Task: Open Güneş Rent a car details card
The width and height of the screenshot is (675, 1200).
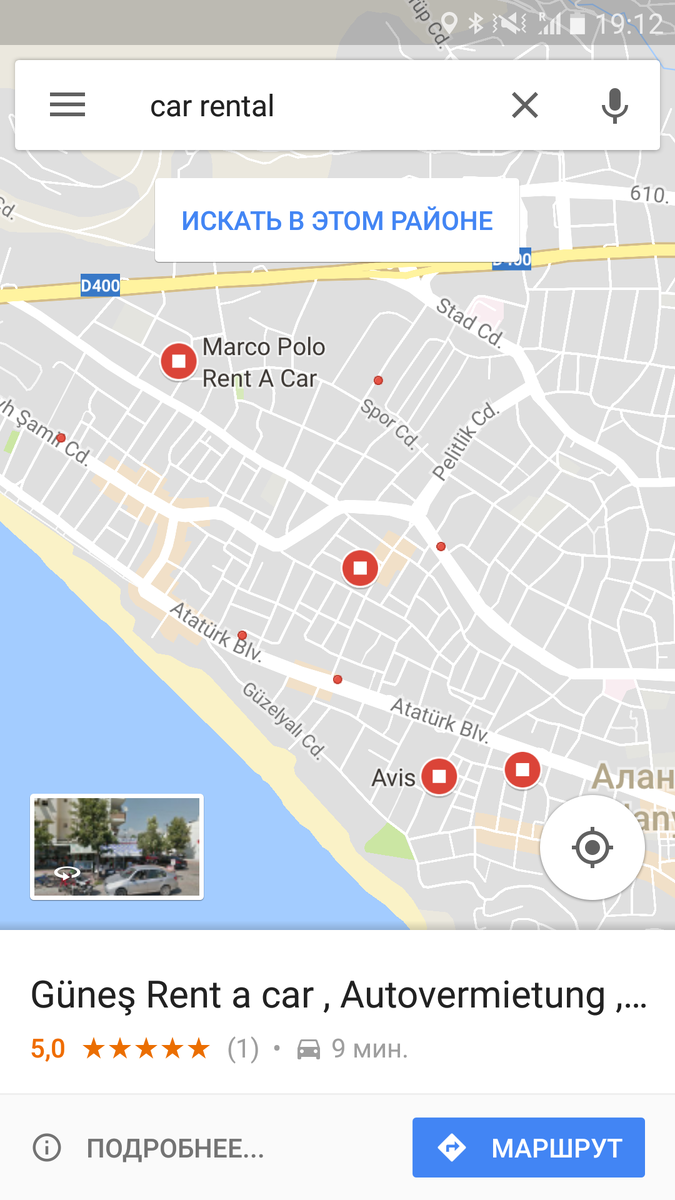Action: [x=337, y=1012]
